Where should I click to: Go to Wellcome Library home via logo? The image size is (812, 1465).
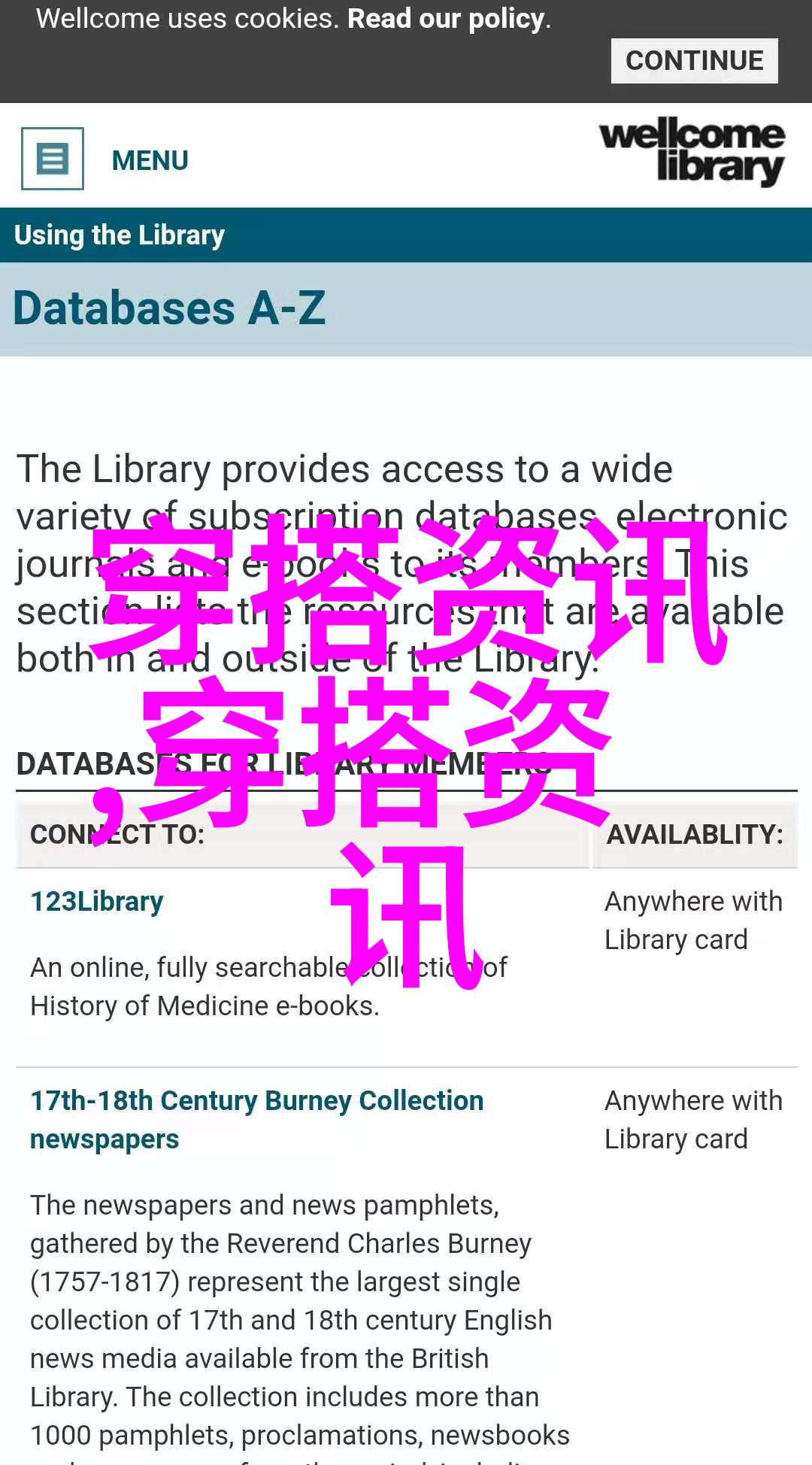pyautogui.click(x=691, y=151)
